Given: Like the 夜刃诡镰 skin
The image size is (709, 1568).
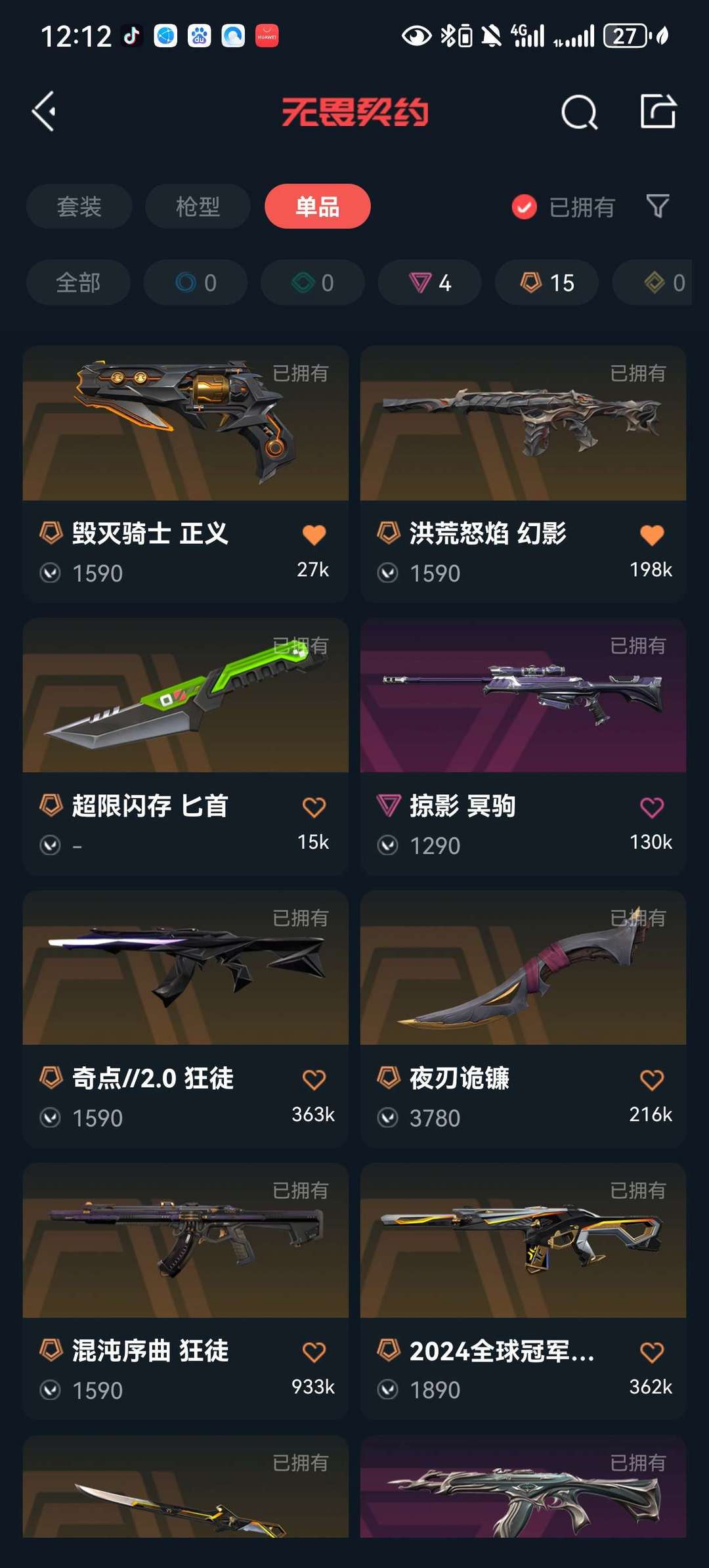Looking at the screenshot, I should (x=652, y=1080).
